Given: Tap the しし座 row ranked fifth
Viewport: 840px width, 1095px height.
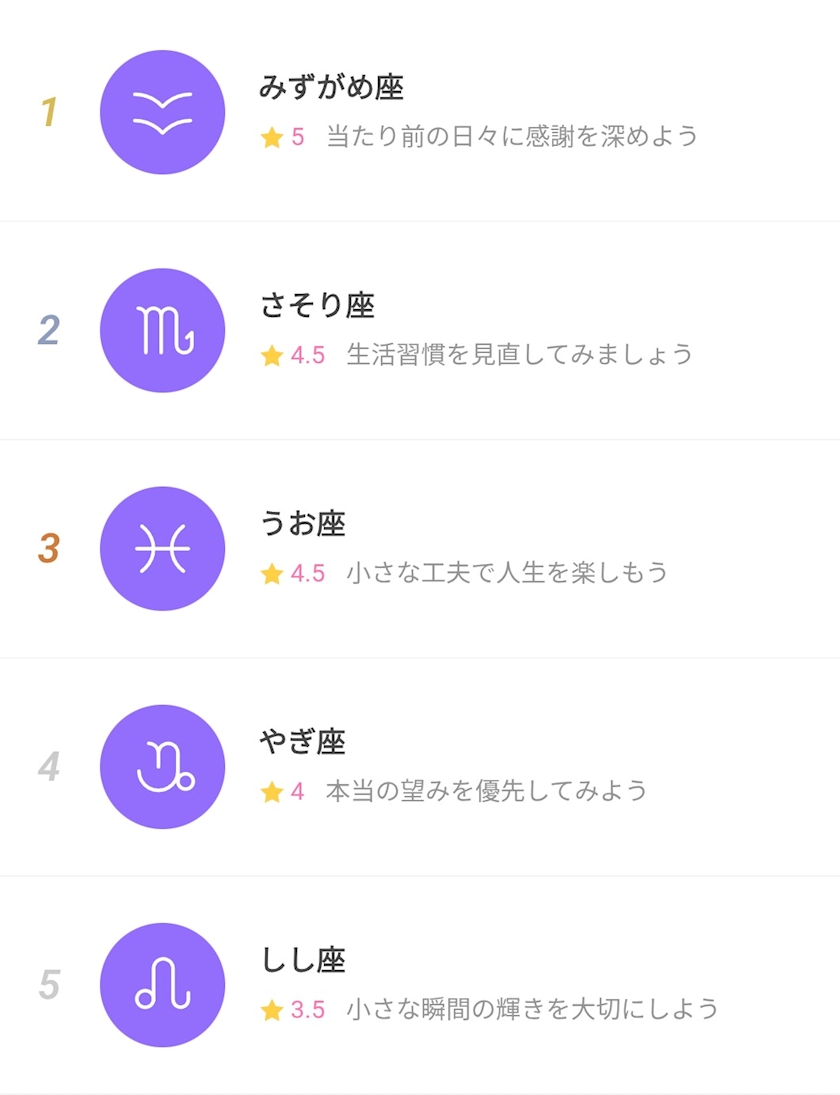Looking at the screenshot, I should click(x=420, y=984).
